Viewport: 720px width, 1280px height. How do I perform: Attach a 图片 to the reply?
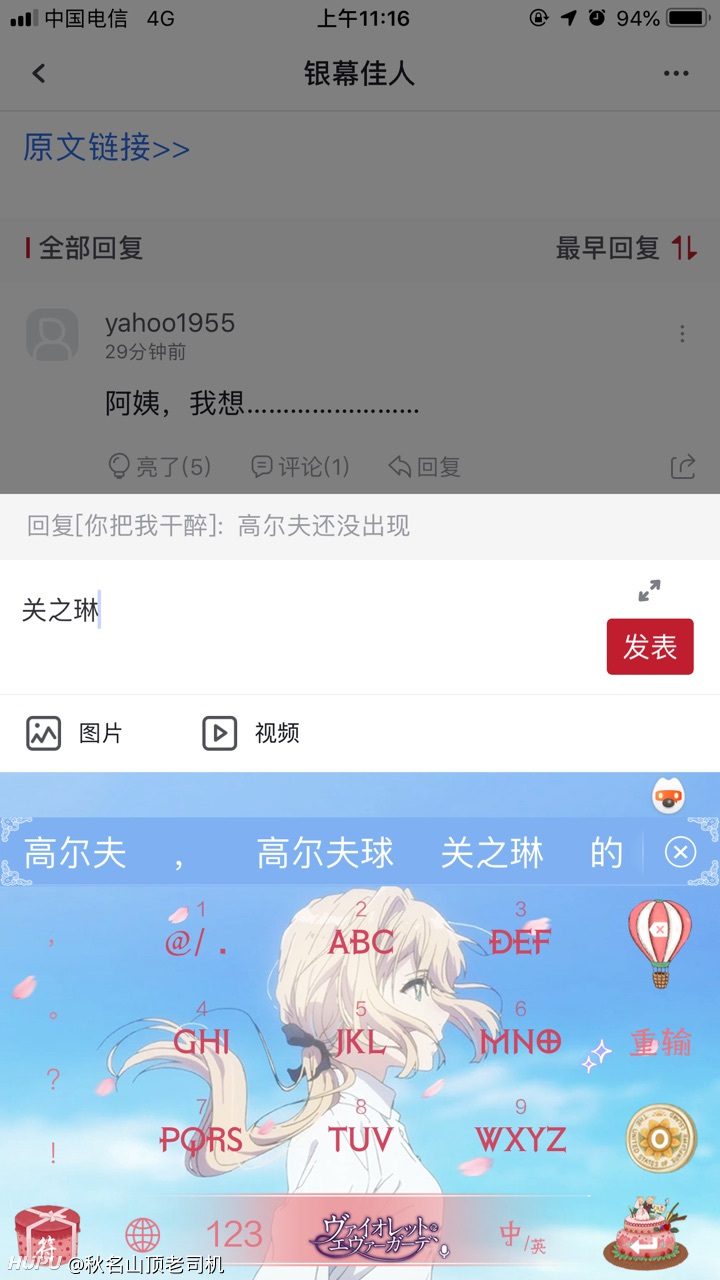73,733
